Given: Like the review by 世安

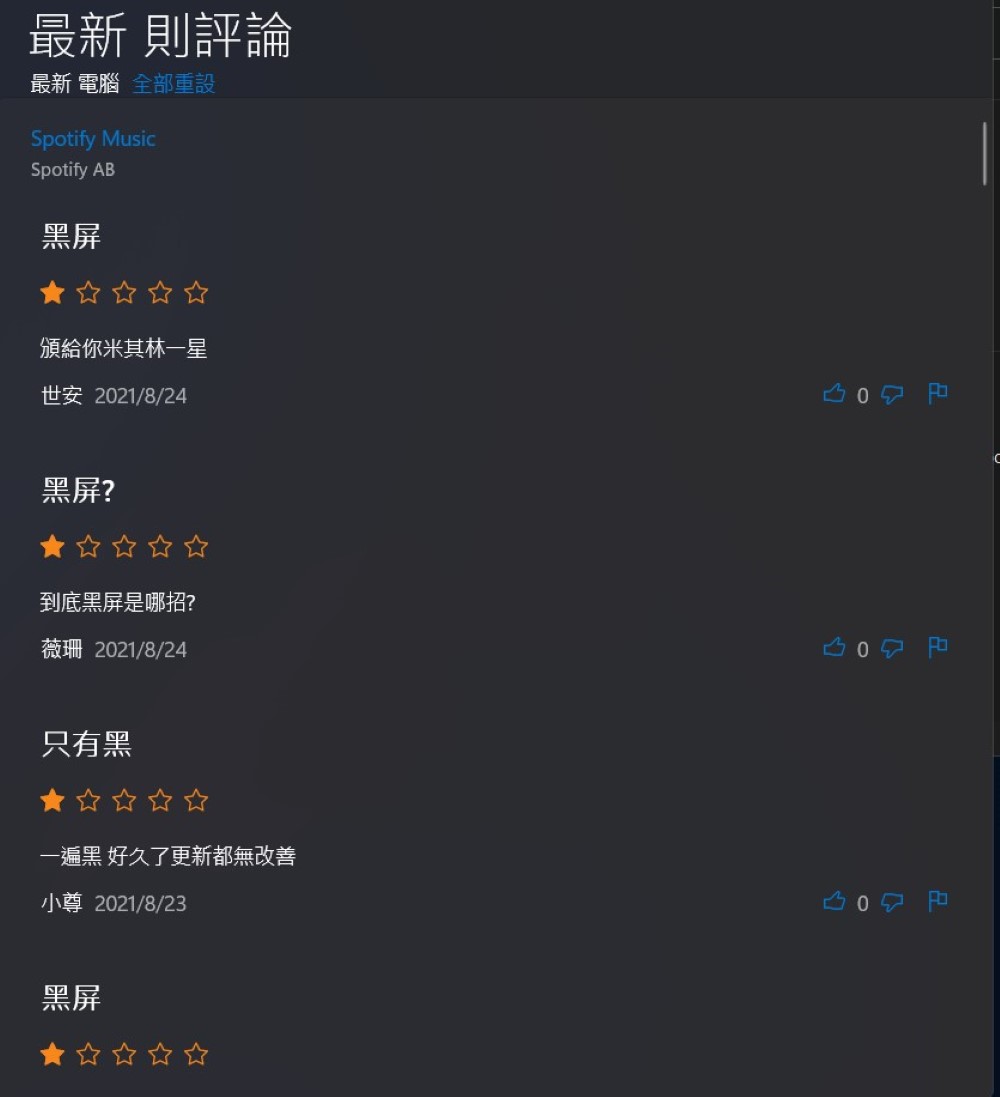Looking at the screenshot, I should coord(834,394).
